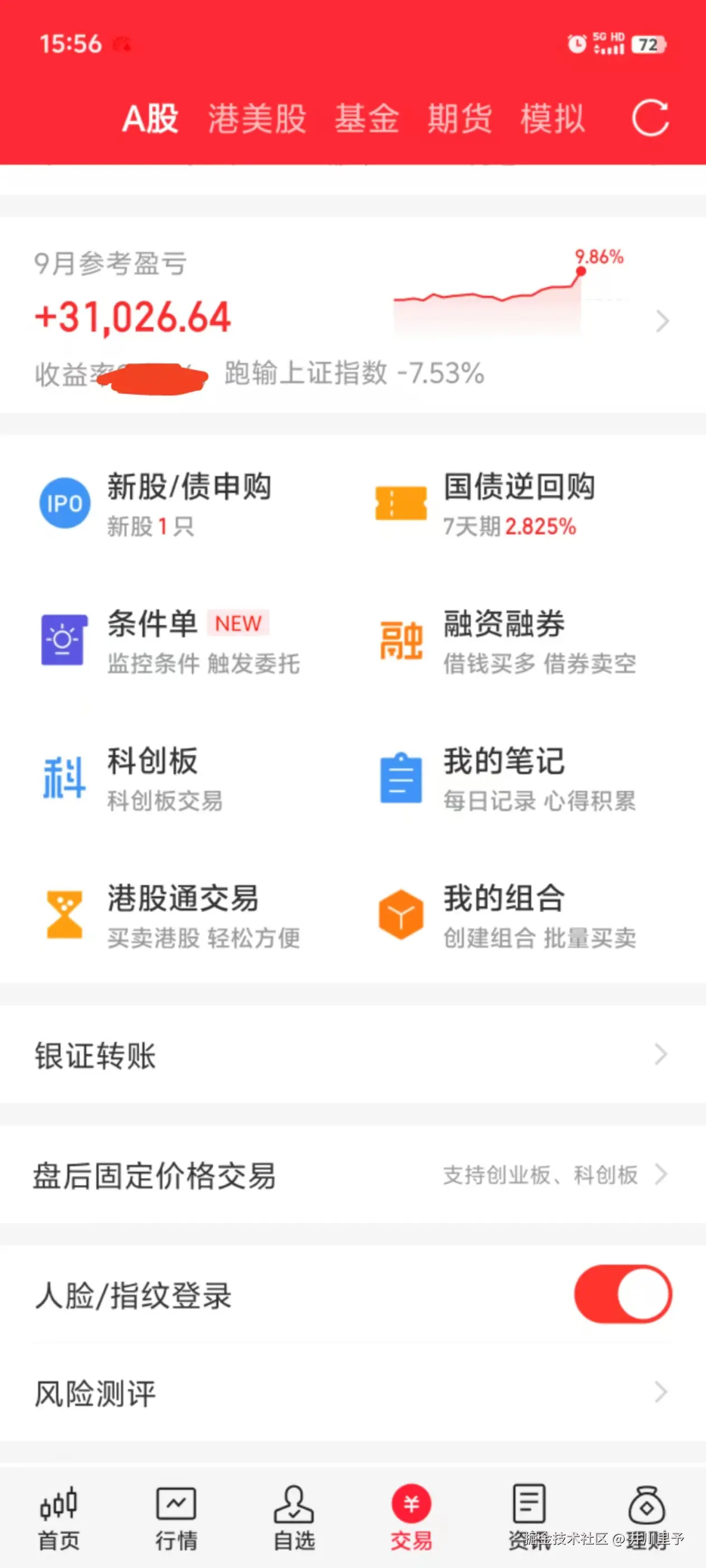Switch to the 港美股 tab
The image size is (706, 1568).
coord(257,118)
